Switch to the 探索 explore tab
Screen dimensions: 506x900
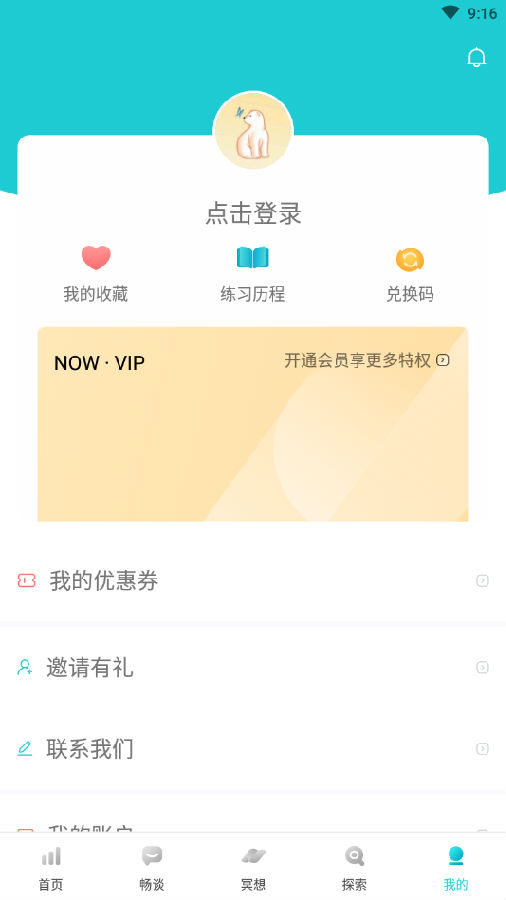[x=354, y=867]
